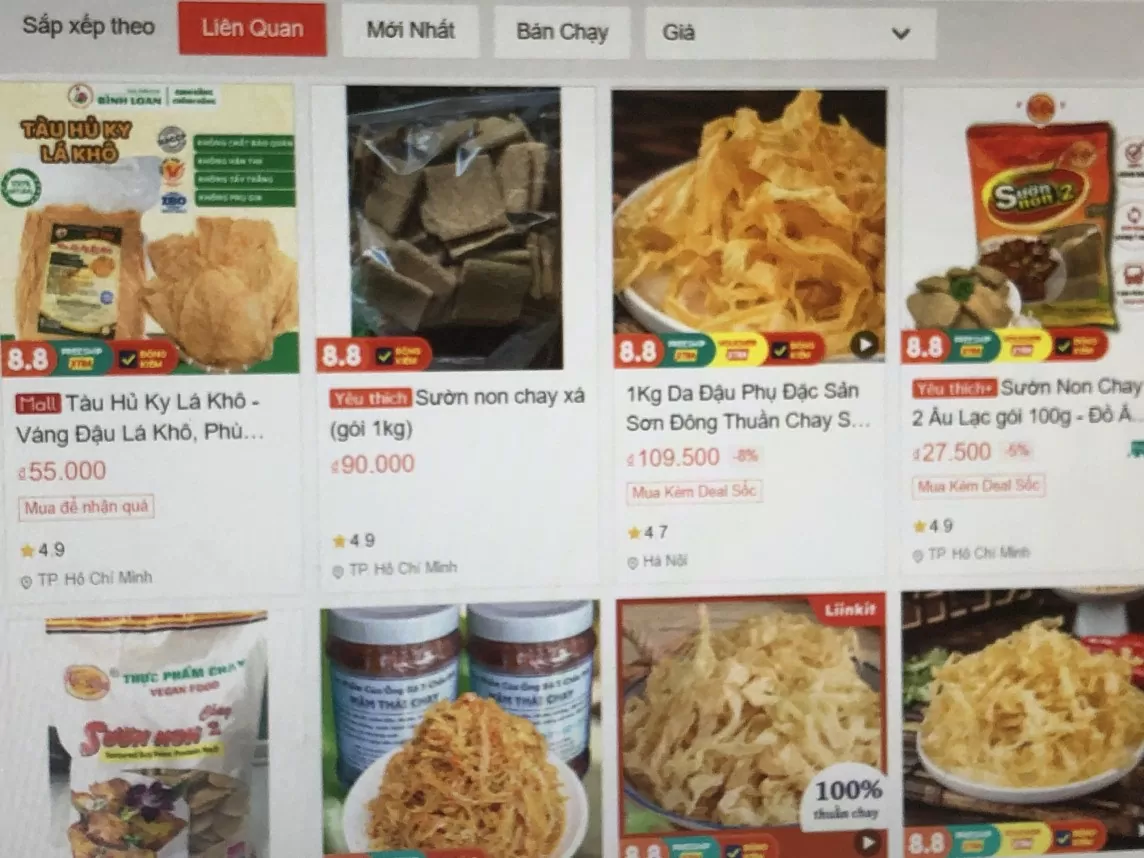
Task: Select the Liên Quan sort option
Action: pos(252,29)
